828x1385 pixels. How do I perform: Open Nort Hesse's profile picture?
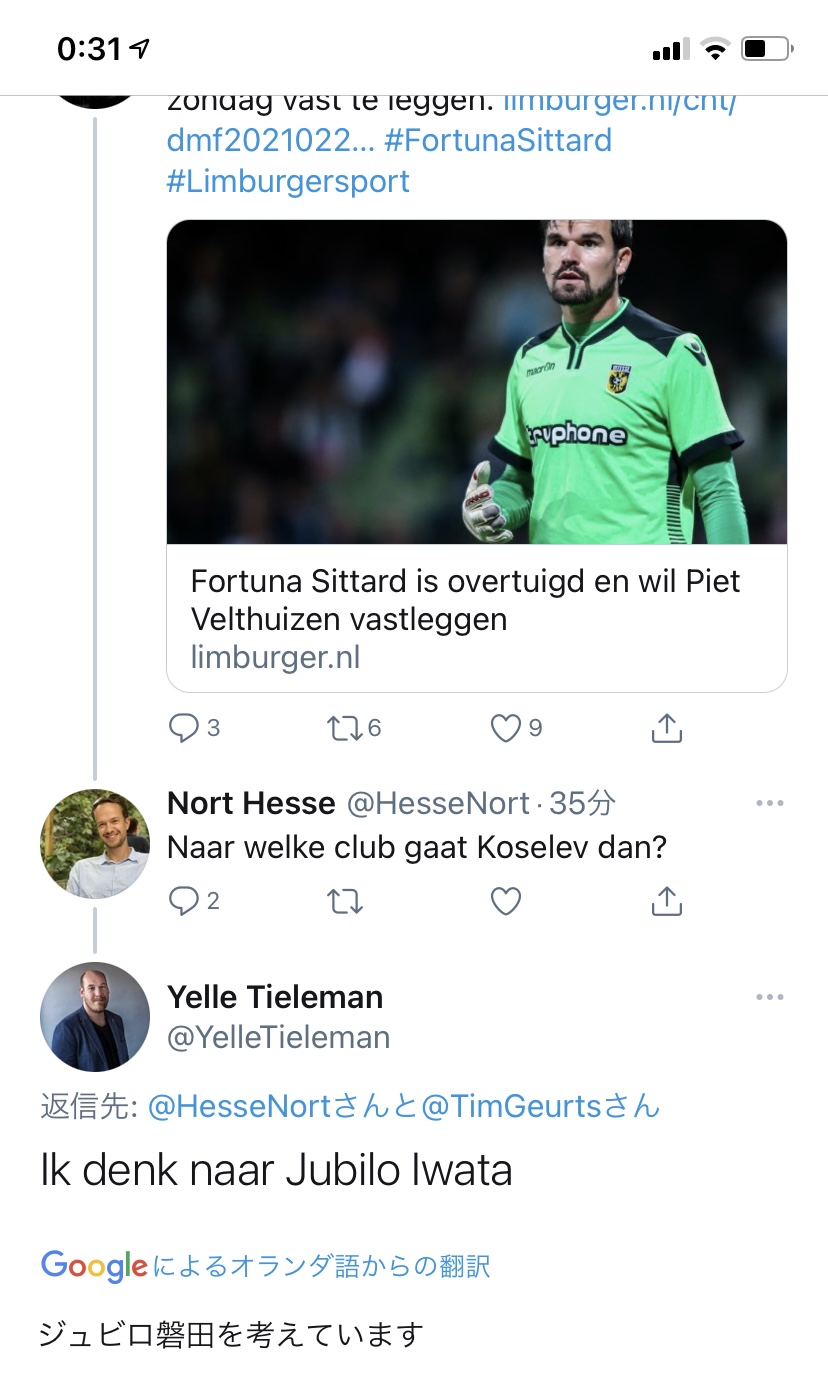pos(94,843)
